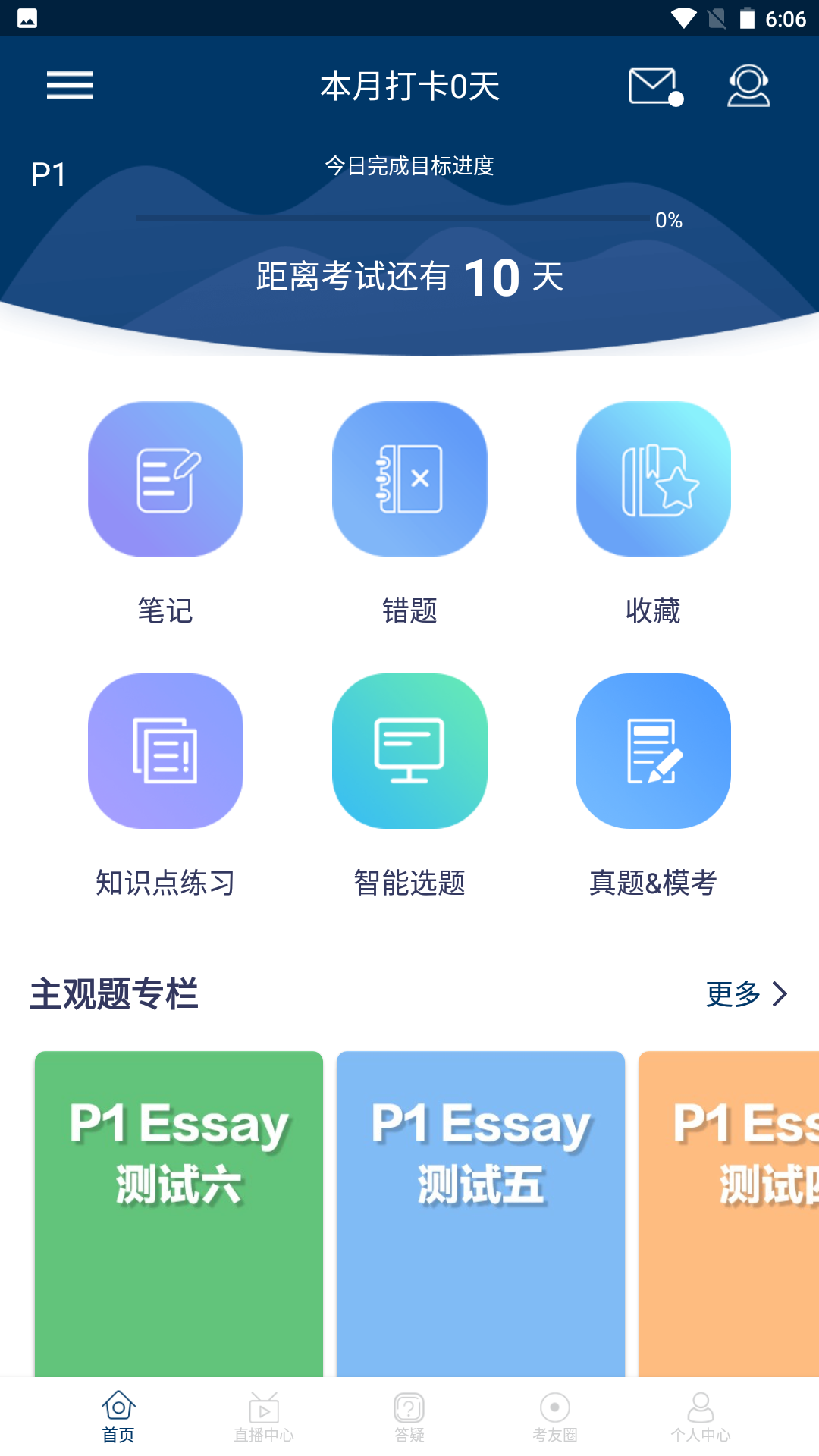Open 错题 wrong questions

coord(409,479)
